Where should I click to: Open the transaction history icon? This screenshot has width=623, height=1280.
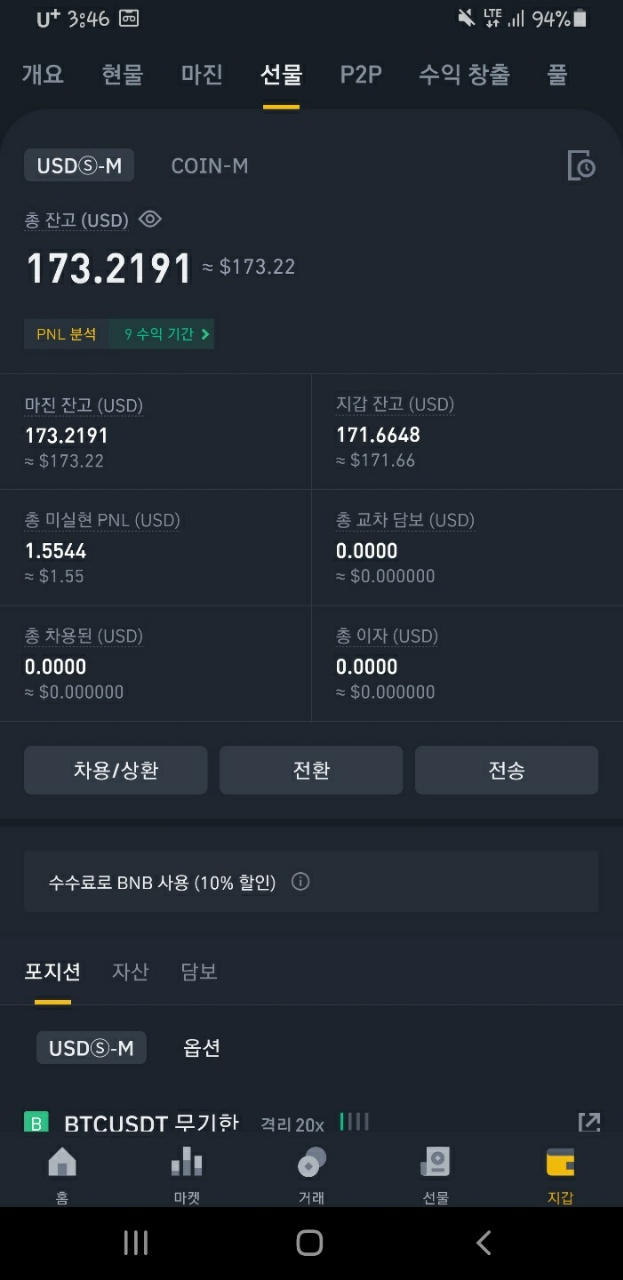point(581,166)
